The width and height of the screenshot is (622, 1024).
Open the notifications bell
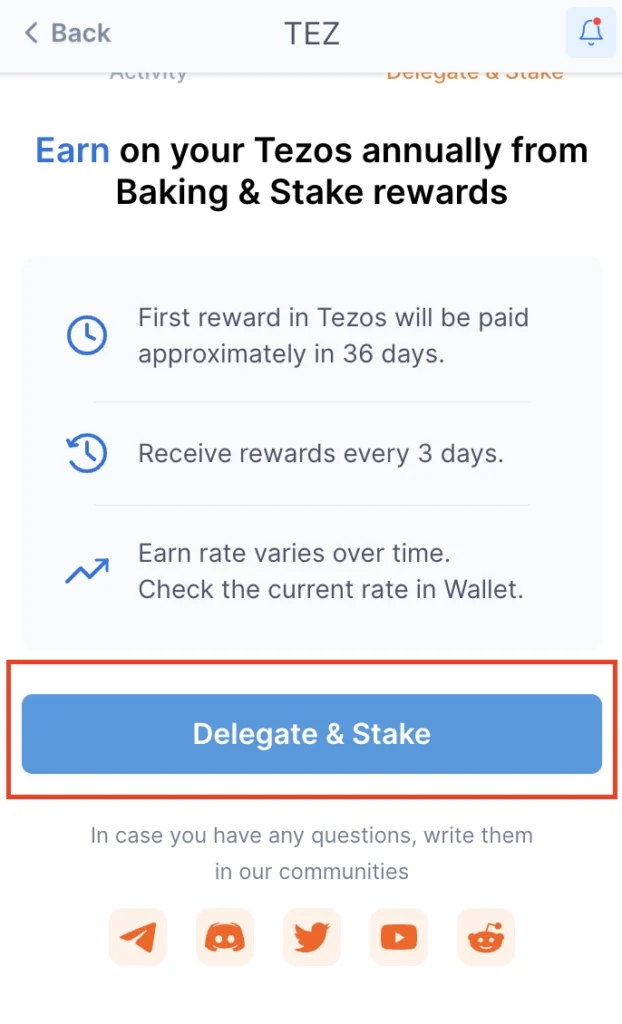click(x=591, y=33)
